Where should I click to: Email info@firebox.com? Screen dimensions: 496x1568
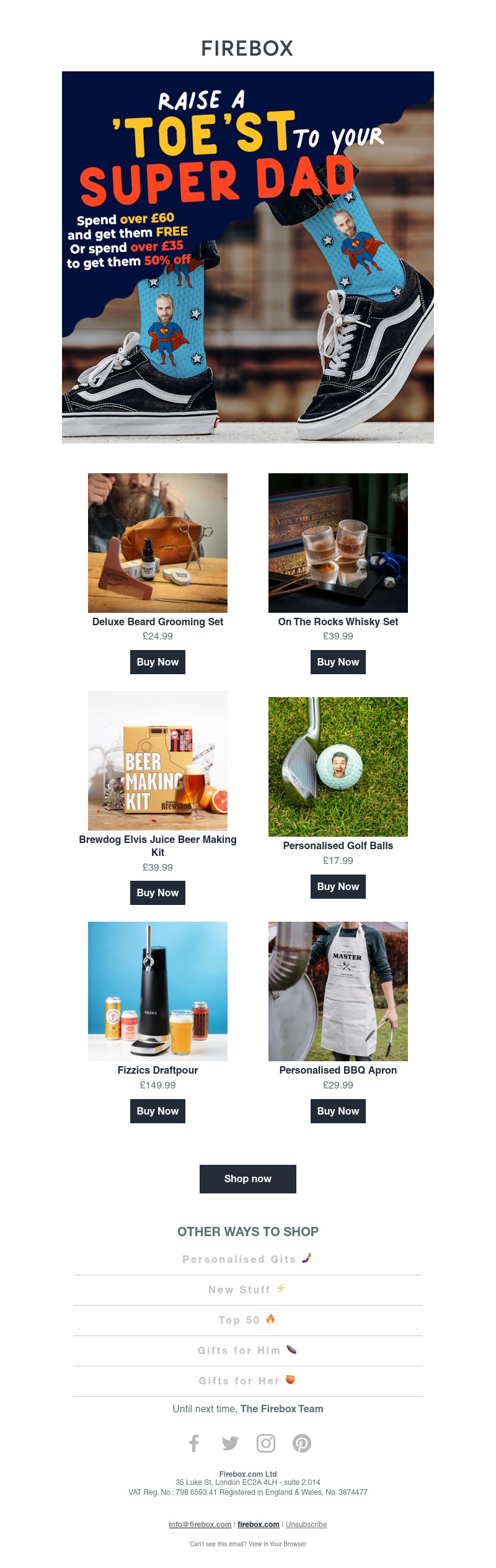click(200, 1524)
